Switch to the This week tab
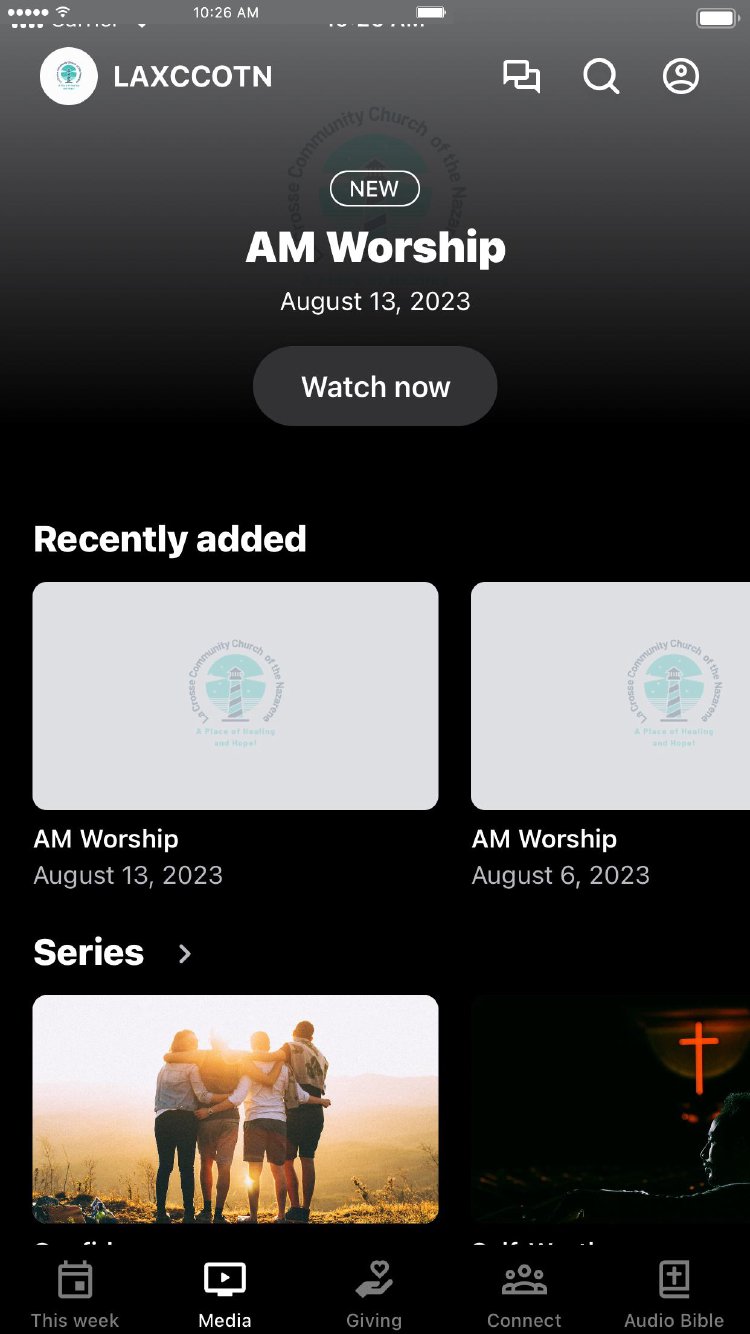This screenshot has height=1334, width=750. pos(75,1294)
